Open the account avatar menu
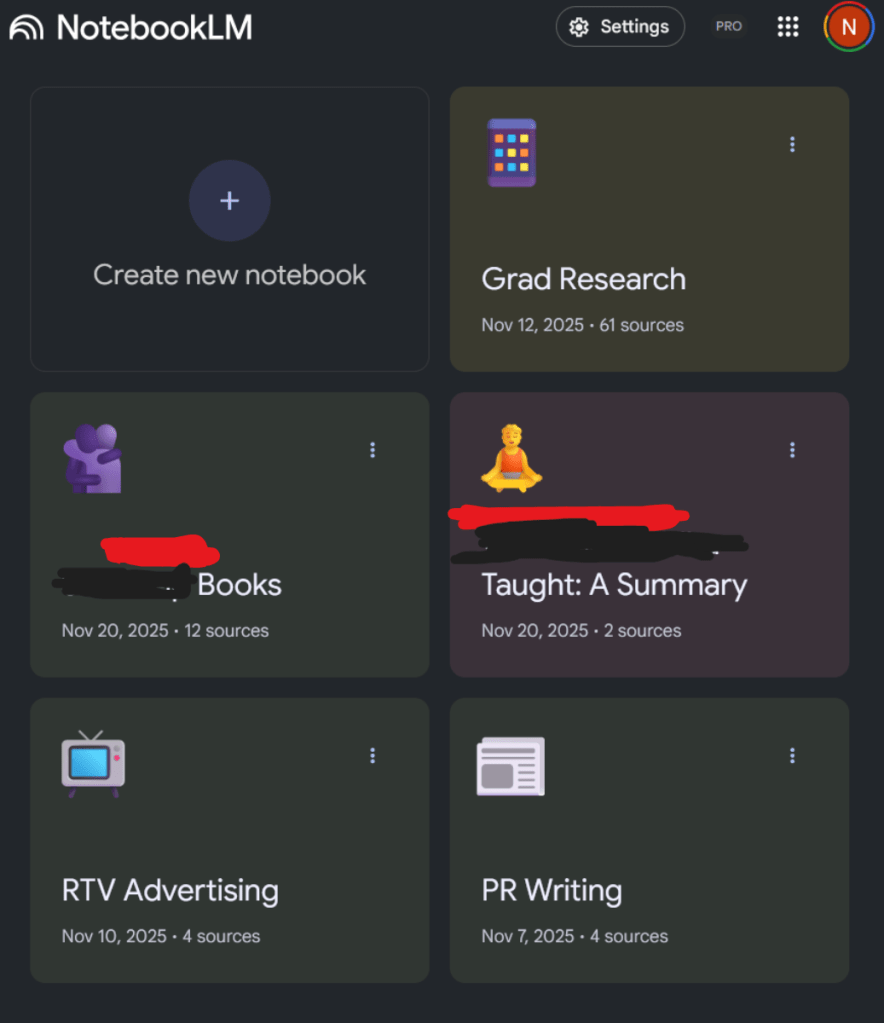 848,27
